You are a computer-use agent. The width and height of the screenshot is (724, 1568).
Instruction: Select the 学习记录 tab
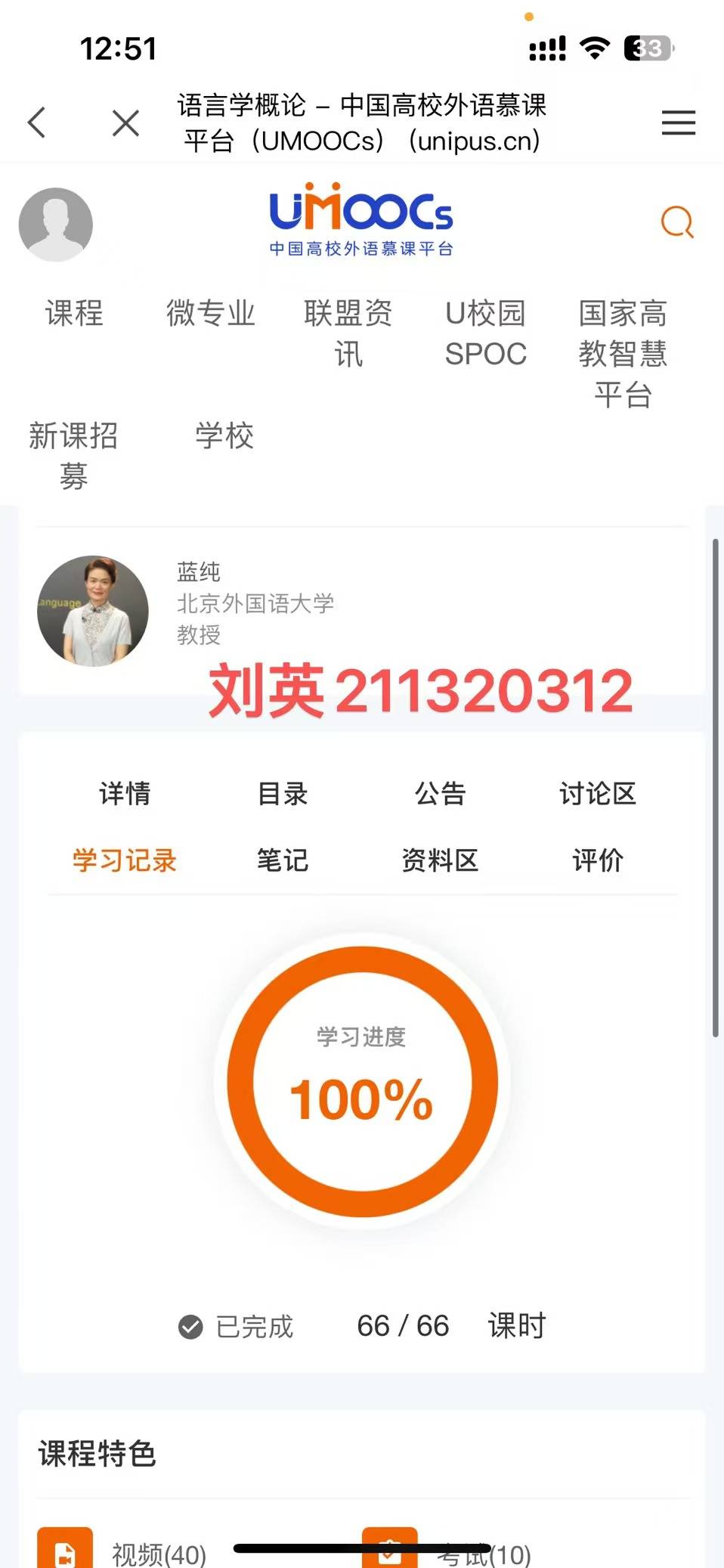click(x=125, y=860)
